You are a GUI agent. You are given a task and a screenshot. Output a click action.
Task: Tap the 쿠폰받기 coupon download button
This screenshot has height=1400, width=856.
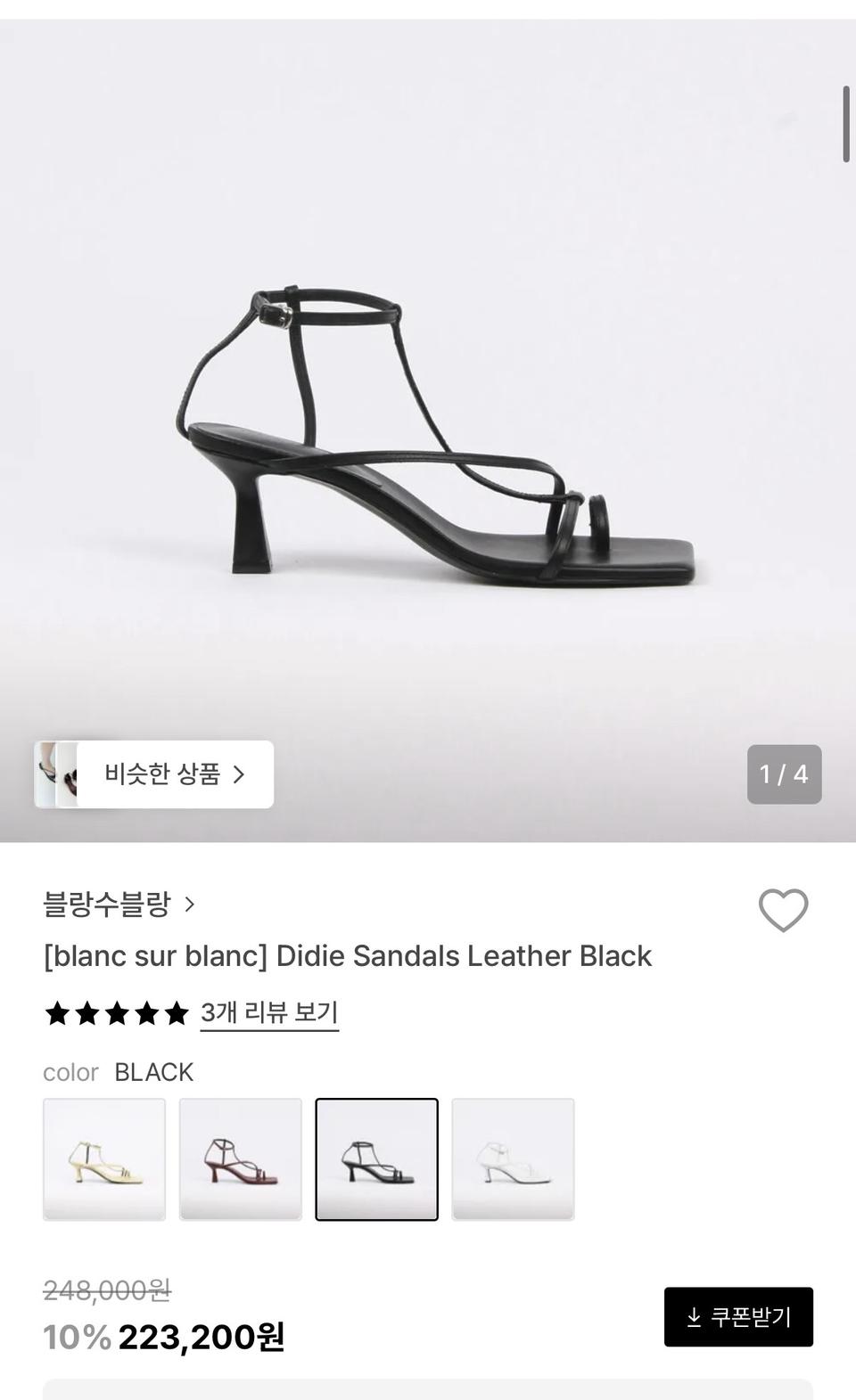[x=737, y=1317]
